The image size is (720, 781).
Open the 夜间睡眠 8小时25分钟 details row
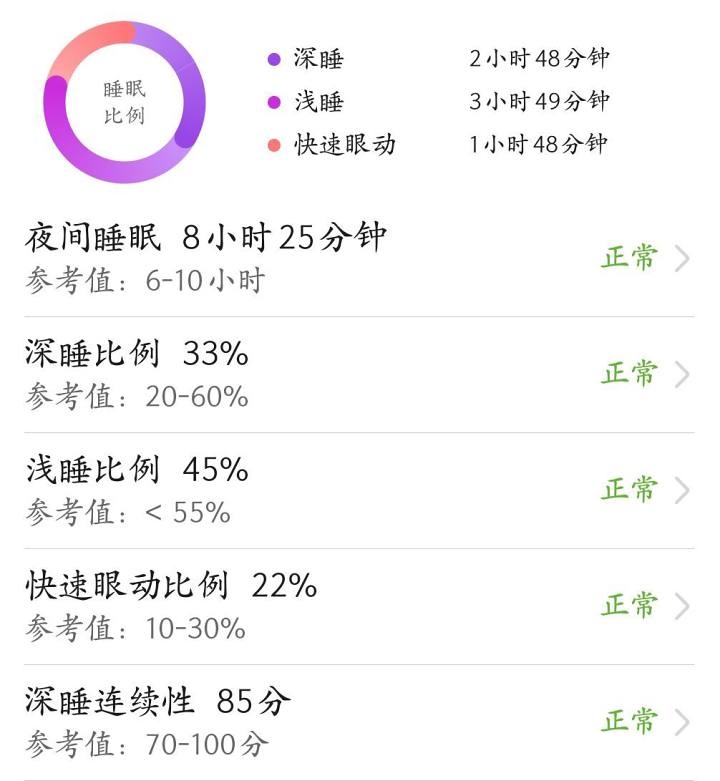[x=358, y=258]
